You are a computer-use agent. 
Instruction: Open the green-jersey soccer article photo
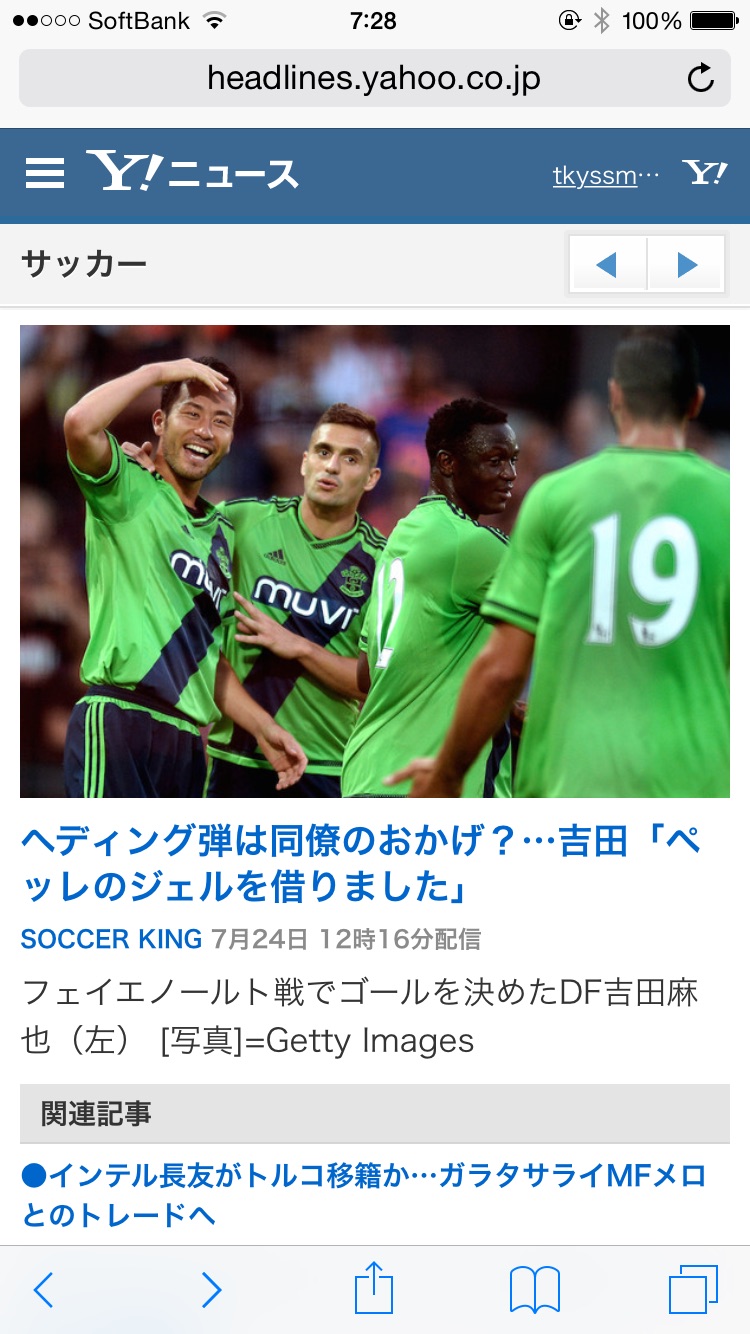click(x=375, y=560)
